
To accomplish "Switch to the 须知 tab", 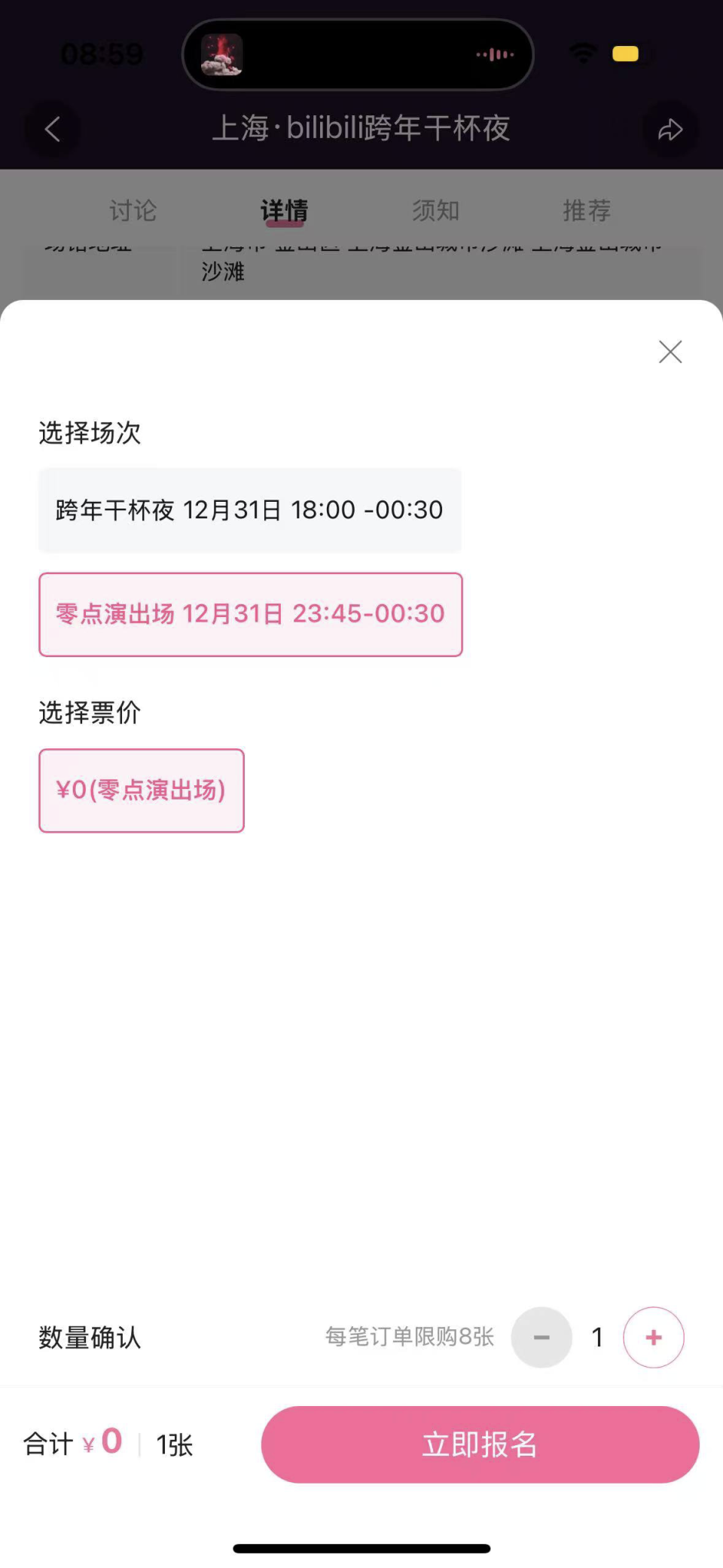I will 435,210.
